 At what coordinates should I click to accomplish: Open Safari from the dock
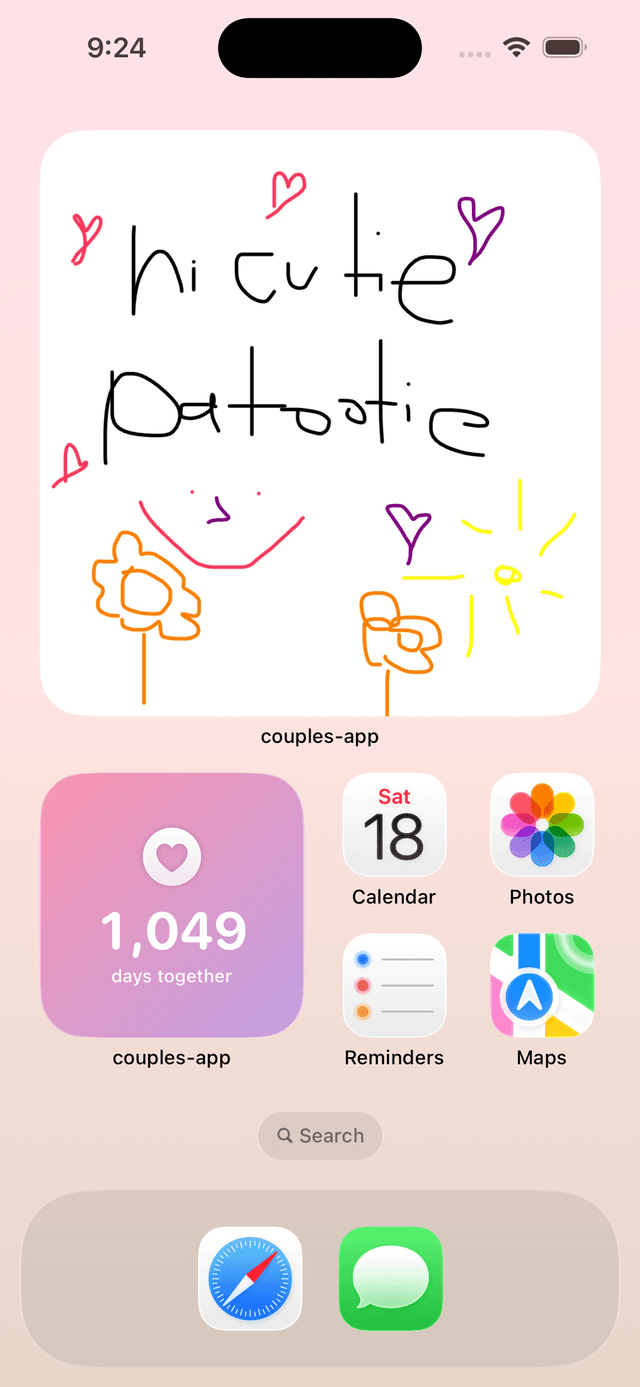coord(250,1278)
